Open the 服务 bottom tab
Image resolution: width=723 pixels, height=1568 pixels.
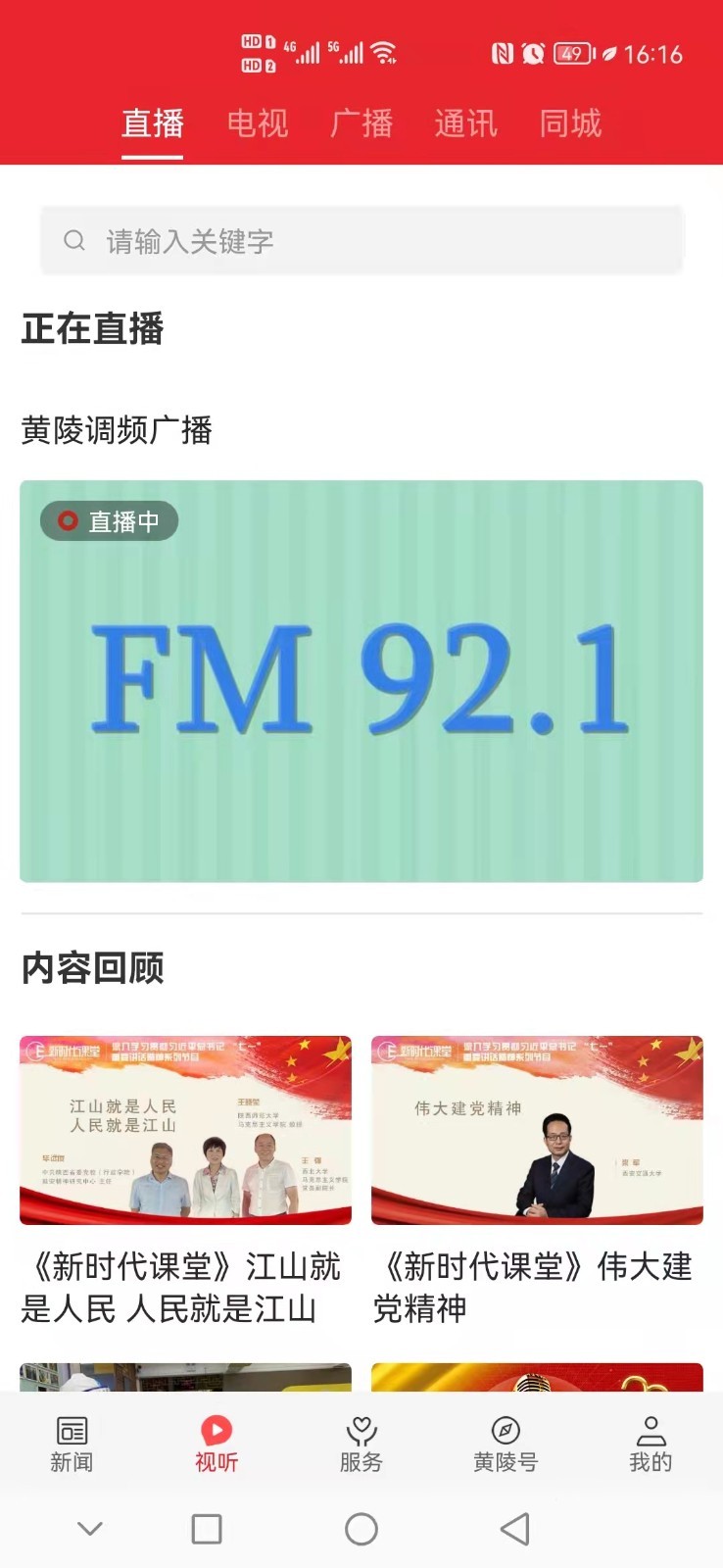pos(361,1444)
